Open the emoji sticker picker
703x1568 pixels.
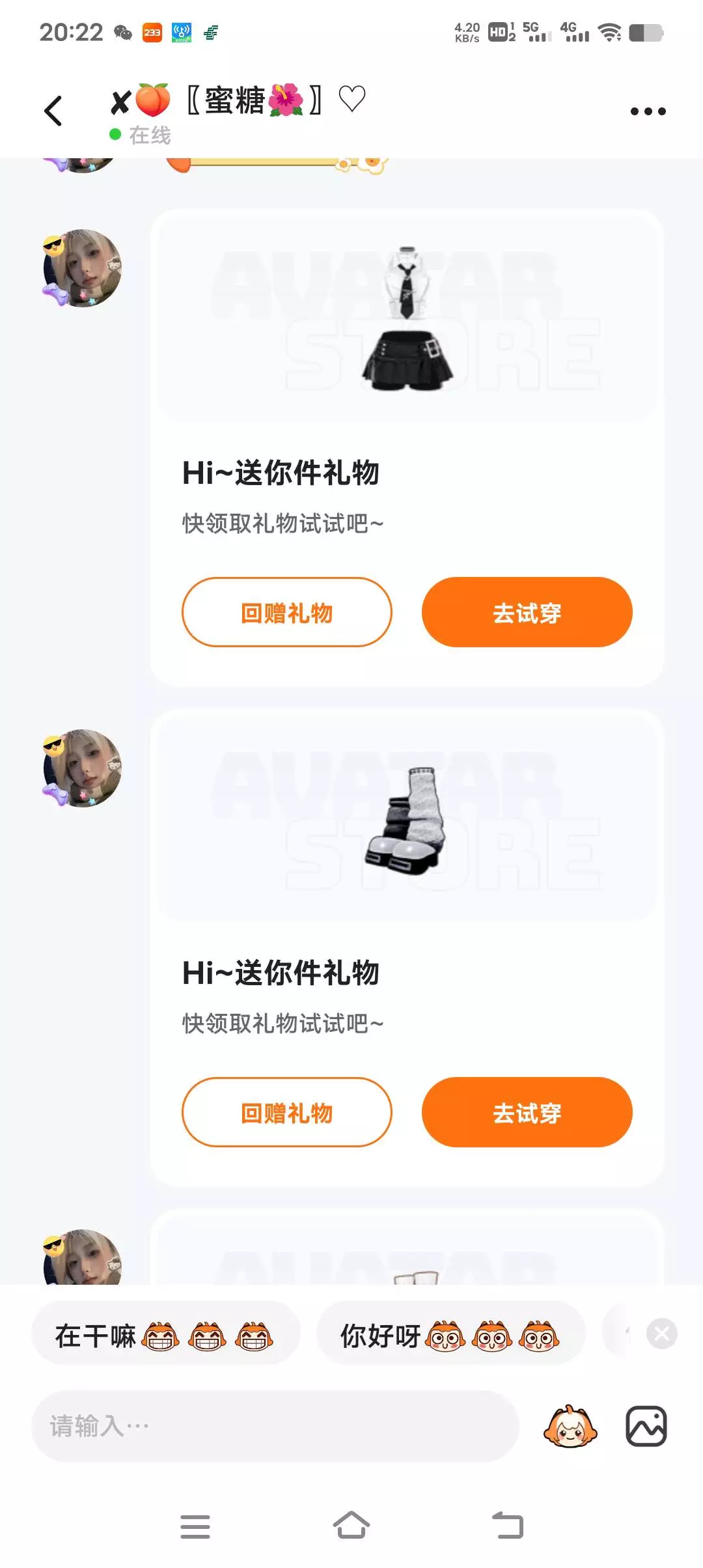tap(570, 1426)
